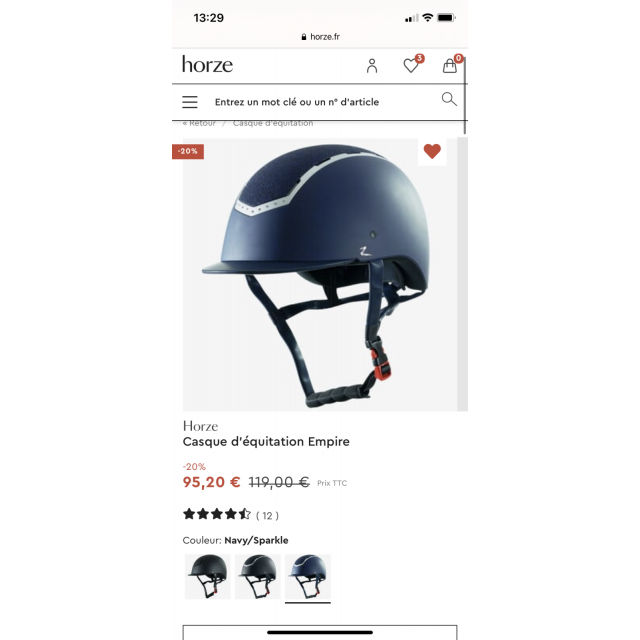The width and height of the screenshot is (640, 640).
Task: Go to the Horze home logo
Action: [207, 65]
